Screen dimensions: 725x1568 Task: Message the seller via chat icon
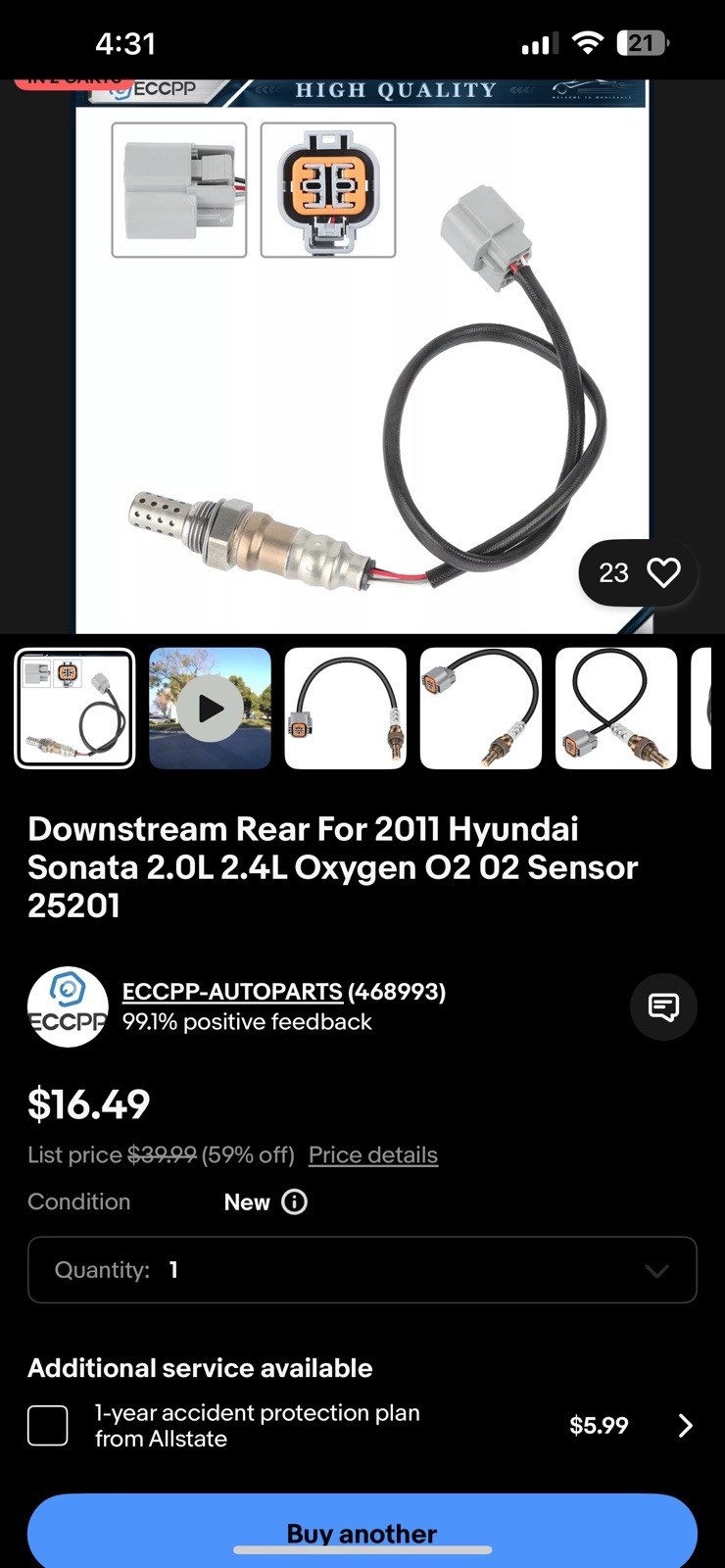[663, 1006]
